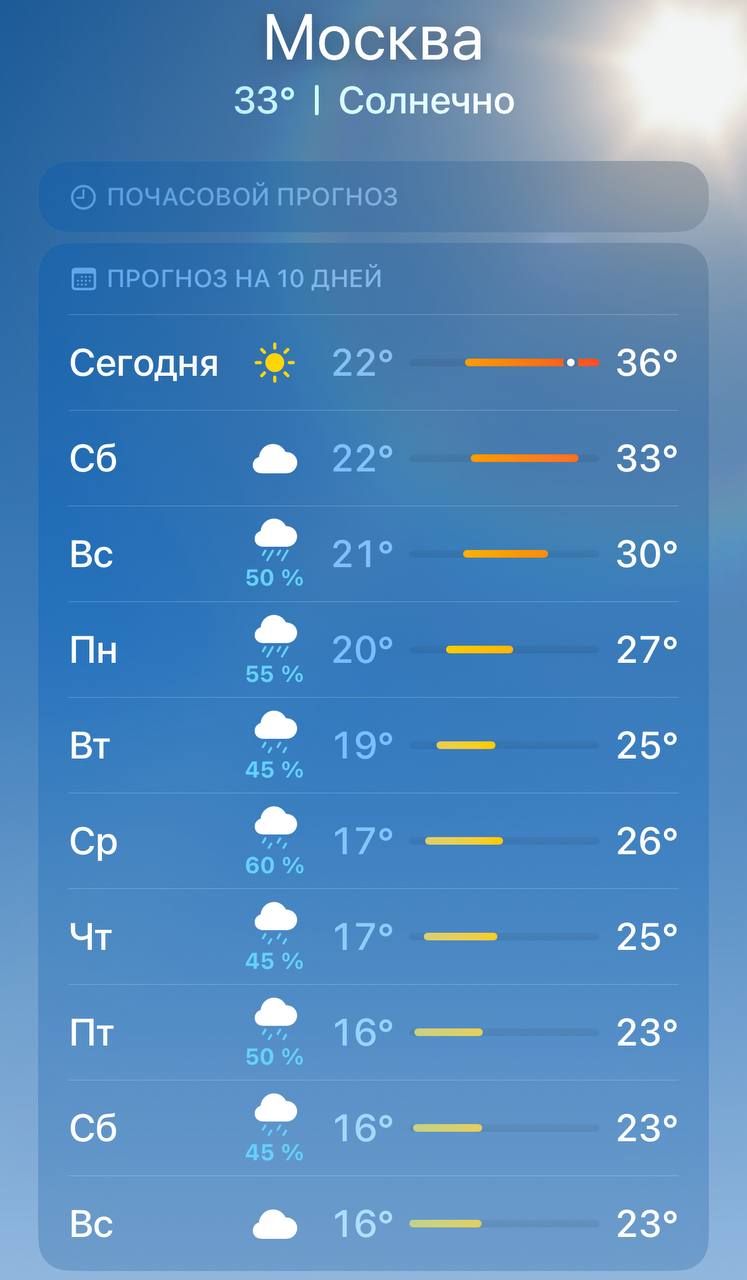Open the cloudy Сб row with 33° high
The height and width of the screenshot is (1280, 747).
coord(373,458)
